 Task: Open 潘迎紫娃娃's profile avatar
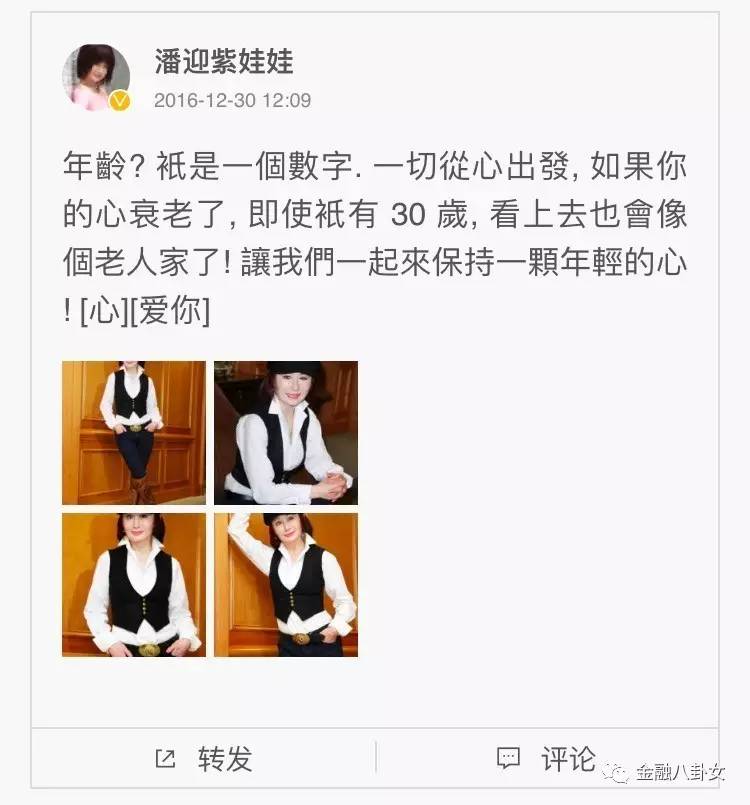[x=96, y=77]
